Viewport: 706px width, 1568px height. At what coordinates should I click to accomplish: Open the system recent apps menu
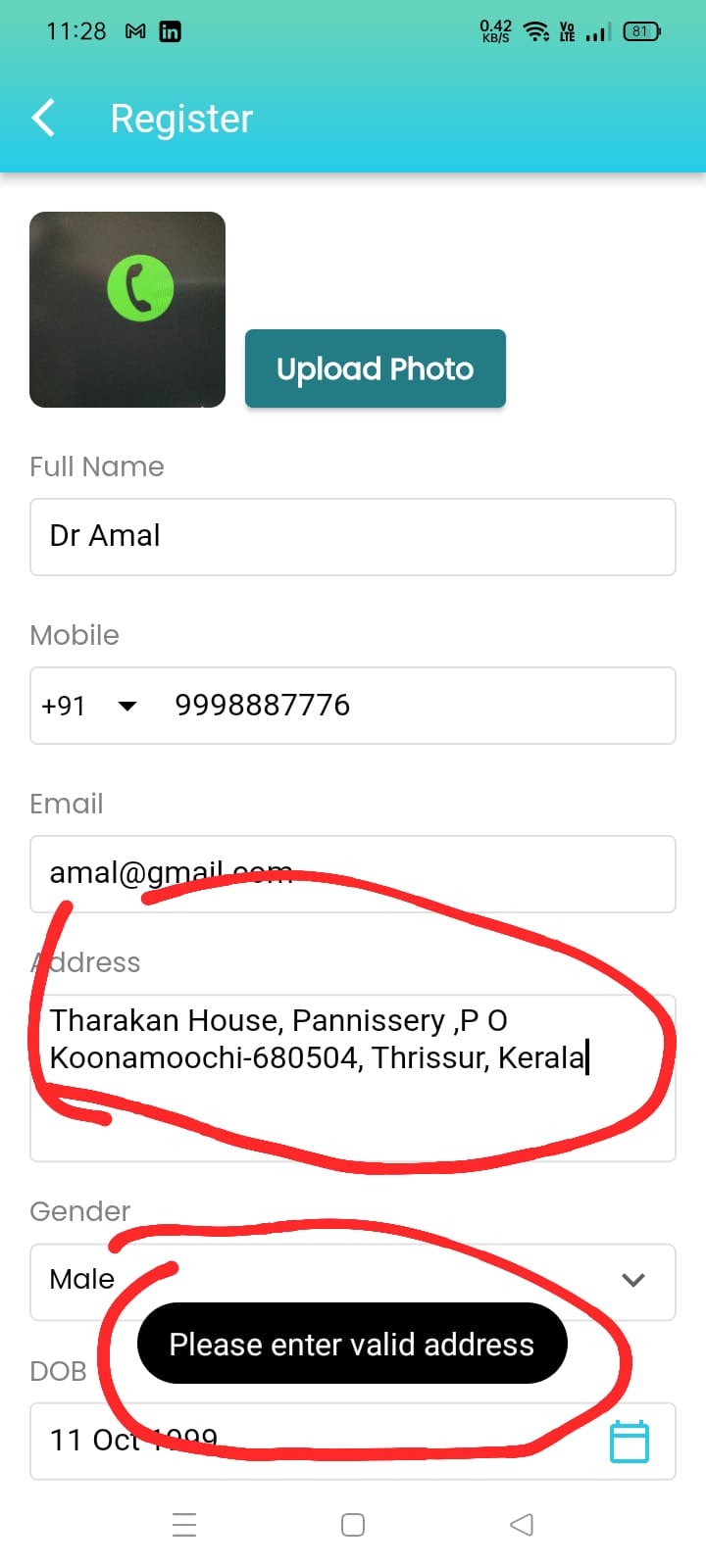(x=184, y=1525)
